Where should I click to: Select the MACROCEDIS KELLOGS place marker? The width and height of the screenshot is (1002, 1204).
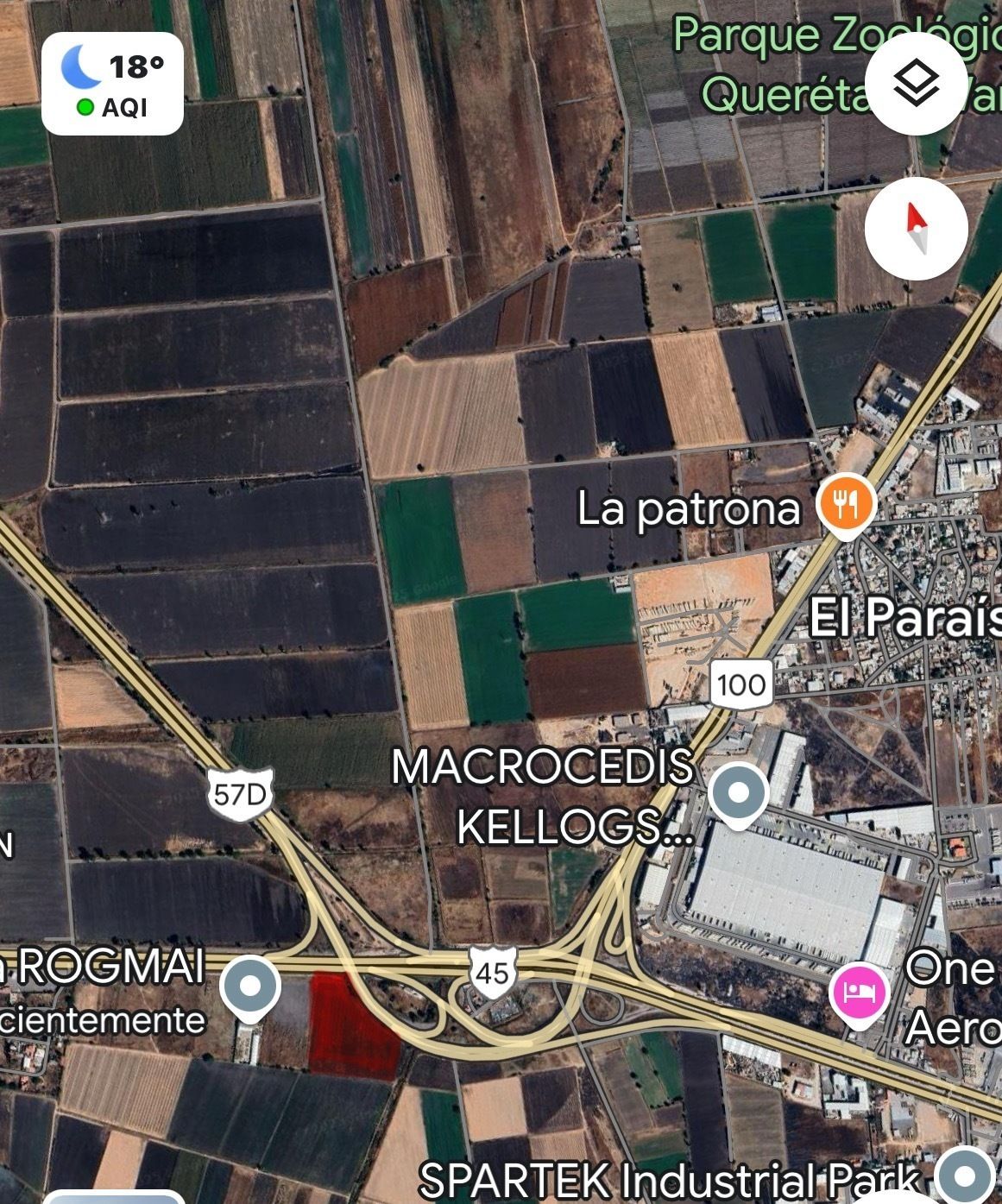click(x=738, y=794)
